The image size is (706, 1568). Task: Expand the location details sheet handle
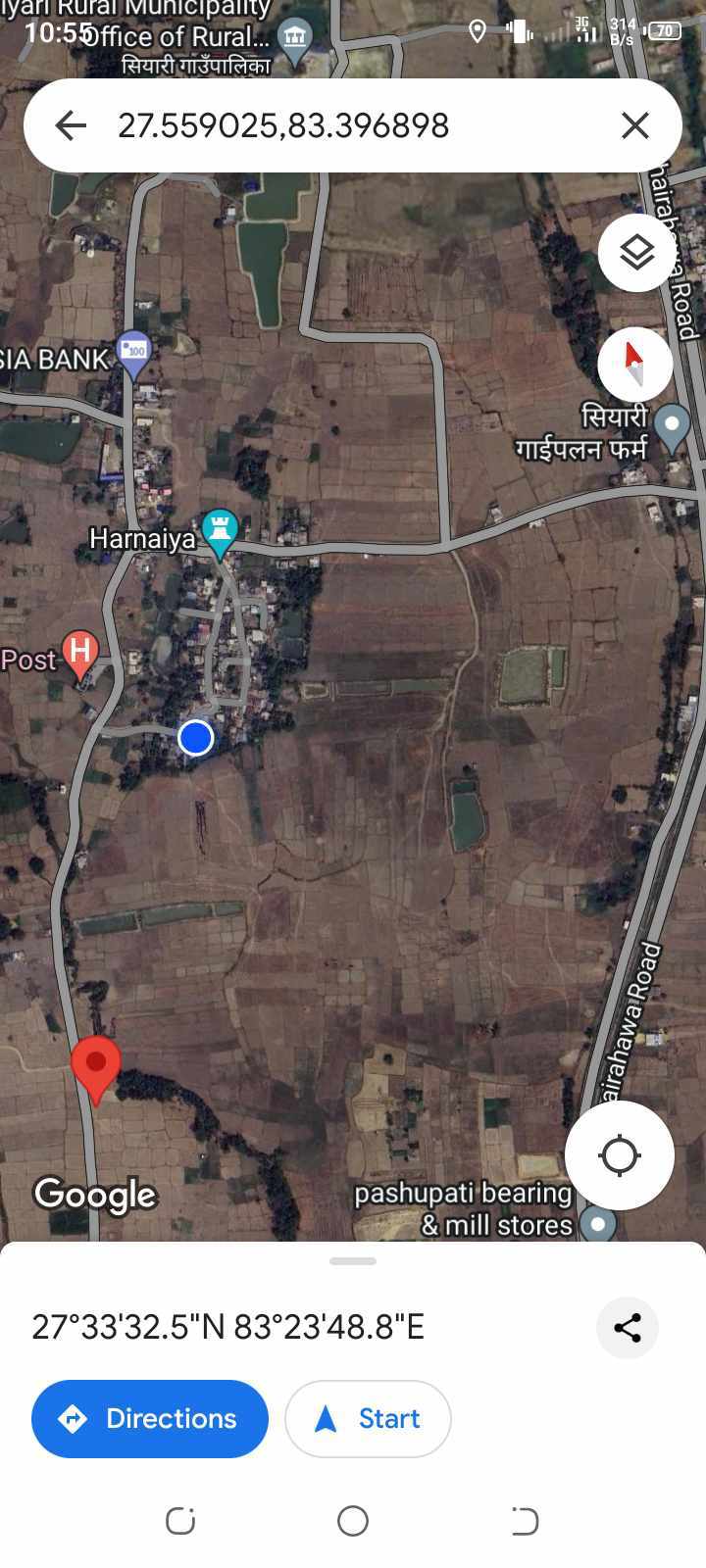click(353, 1261)
